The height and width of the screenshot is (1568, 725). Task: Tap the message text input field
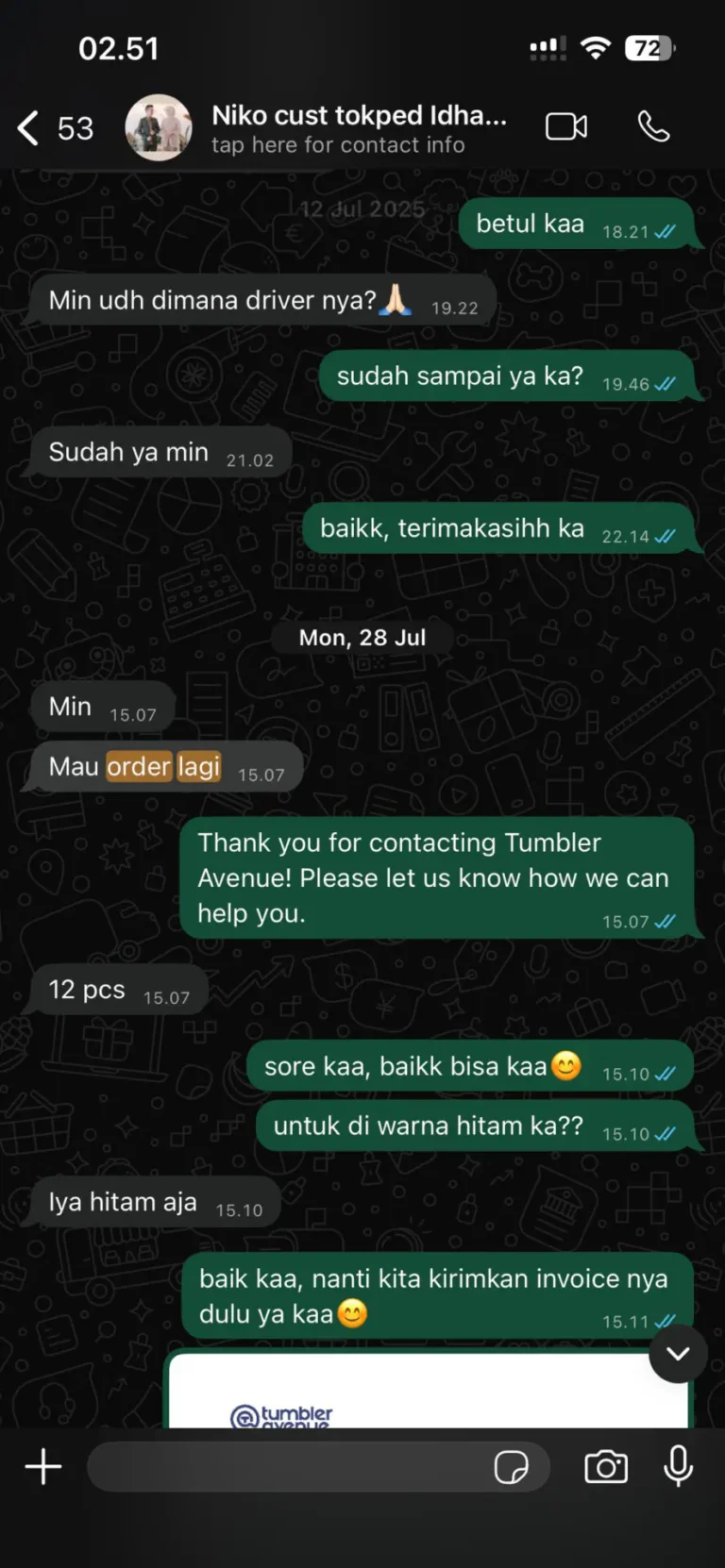(x=283, y=1467)
